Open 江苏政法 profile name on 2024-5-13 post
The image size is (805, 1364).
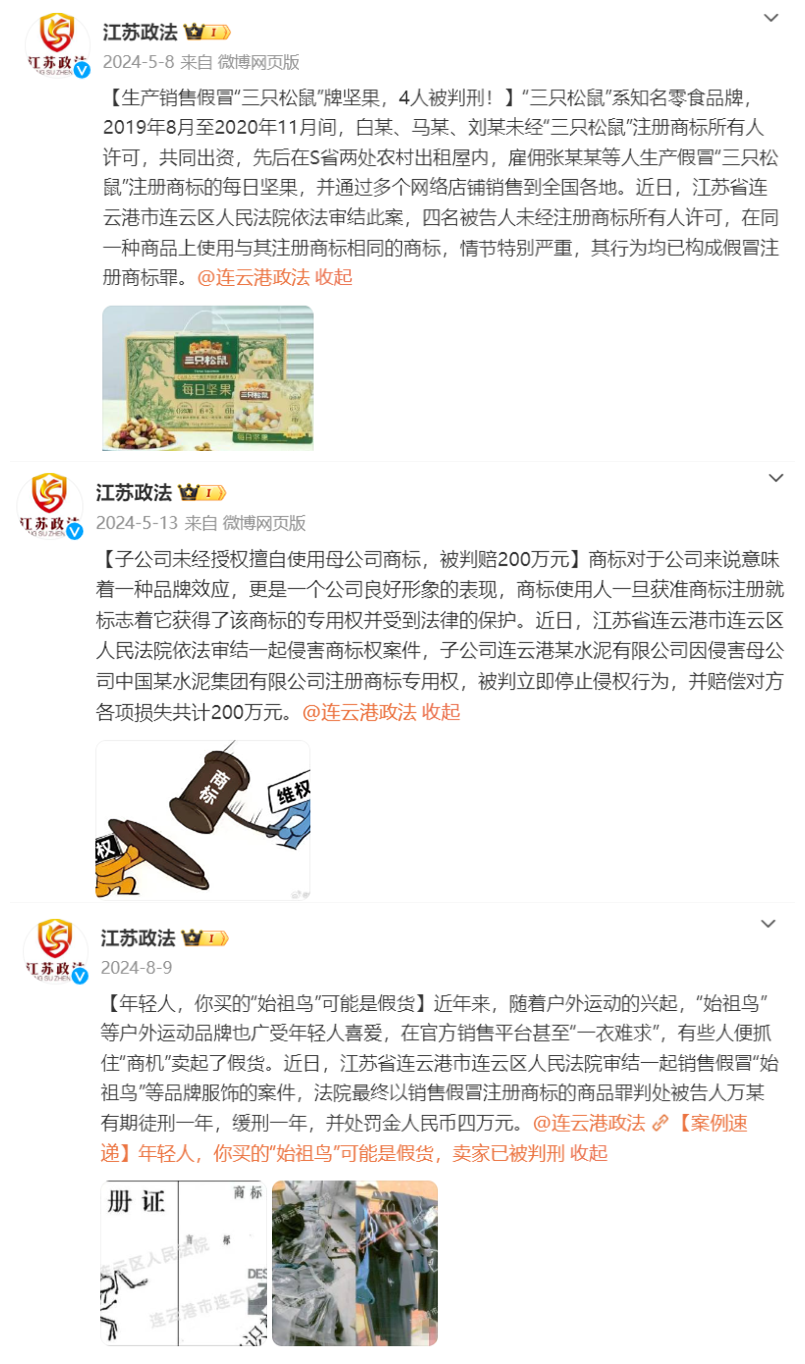point(134,492)
